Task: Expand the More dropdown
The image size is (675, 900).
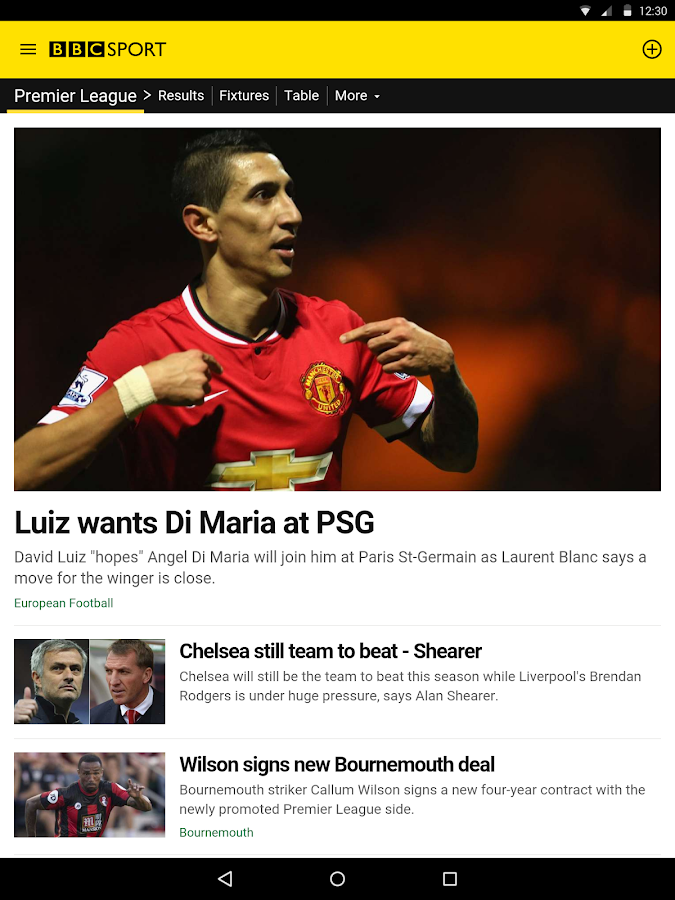Action: 357,96
